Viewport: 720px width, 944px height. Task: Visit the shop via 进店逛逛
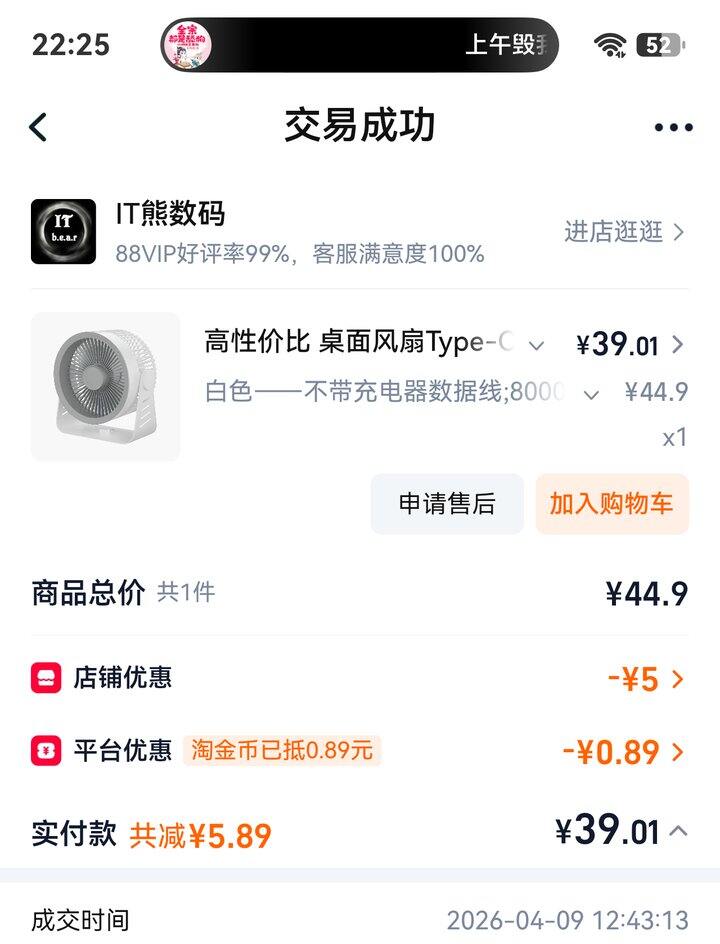click(624, 232)
